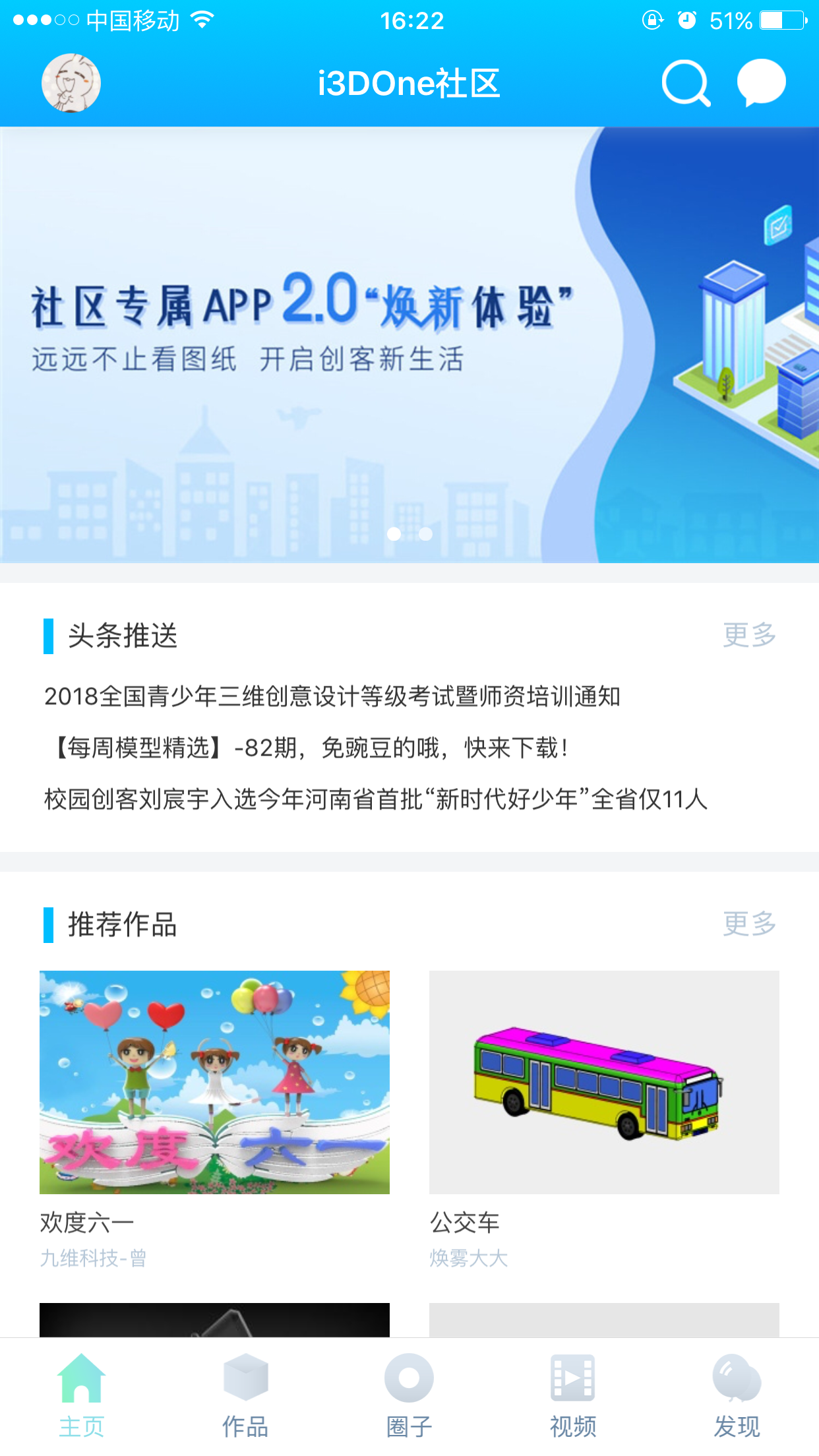
Task: Open 2018全国青少年三维创意设计等级考试 notice
Action: tap(332, 696)
